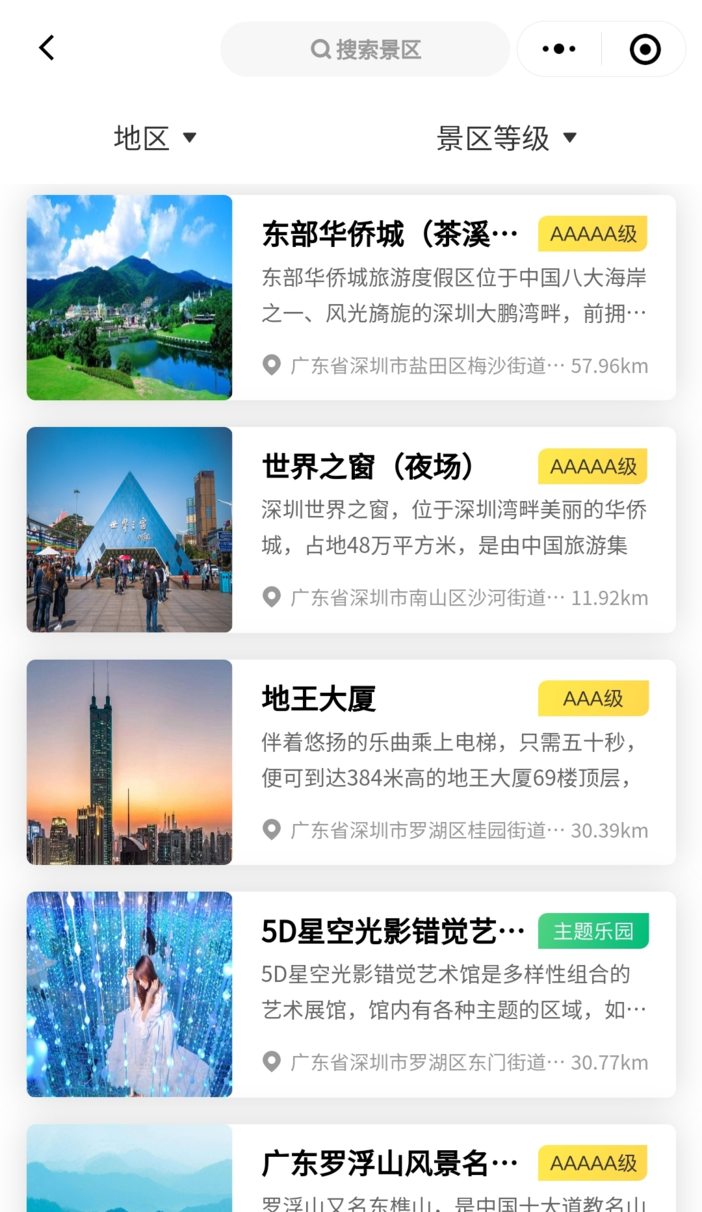
Task: Open the 东部华侨城 scenic spot card
Action: [351, 298]
